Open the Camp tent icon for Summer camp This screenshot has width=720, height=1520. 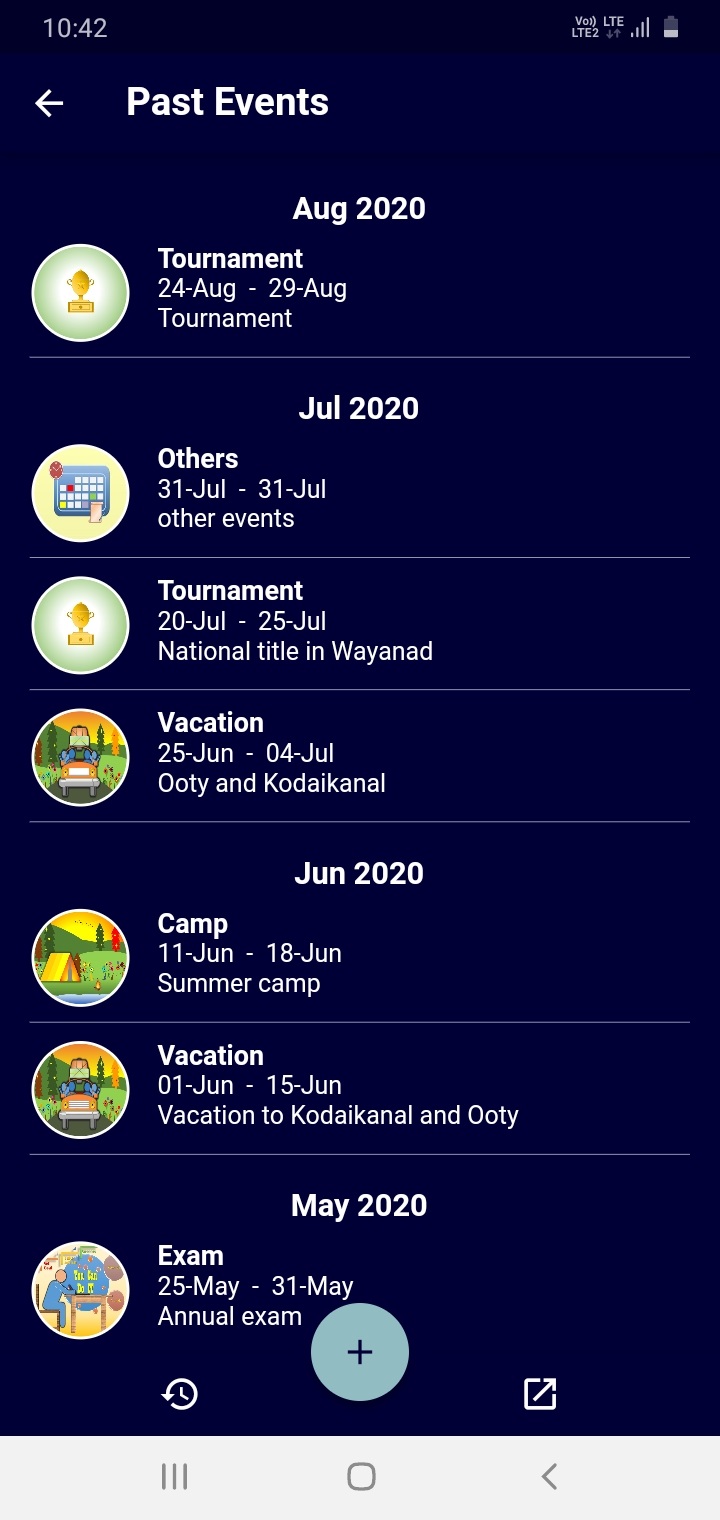pyautogui.click(x=80, y=957)
